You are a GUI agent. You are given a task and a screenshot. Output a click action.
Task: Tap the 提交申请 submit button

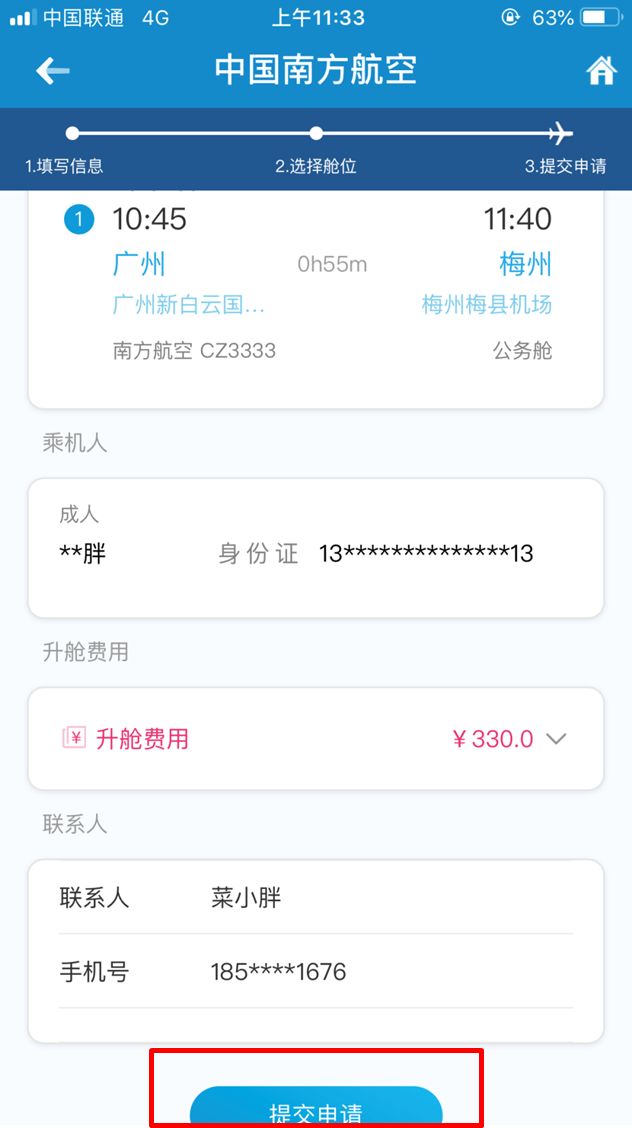coord(316,1110)
